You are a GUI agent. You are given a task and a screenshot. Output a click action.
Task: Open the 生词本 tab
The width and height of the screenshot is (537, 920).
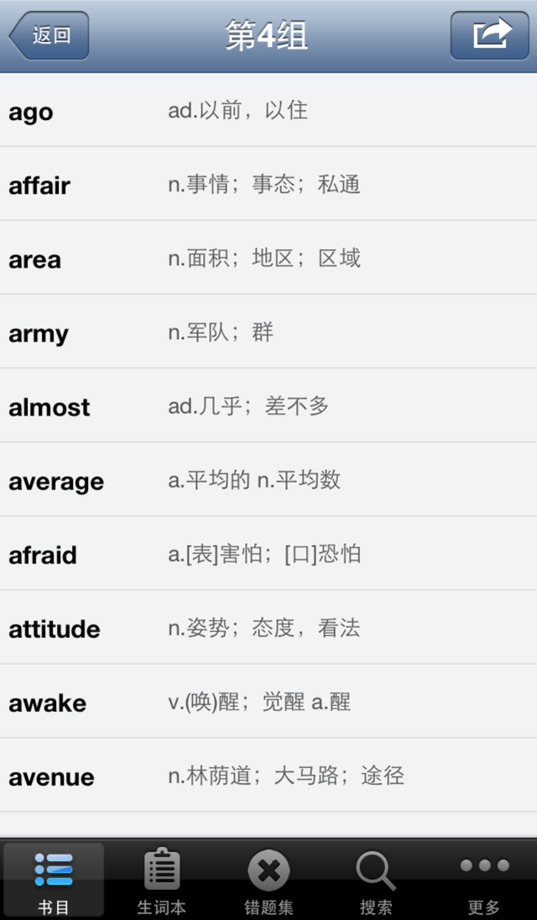[161, 880]
